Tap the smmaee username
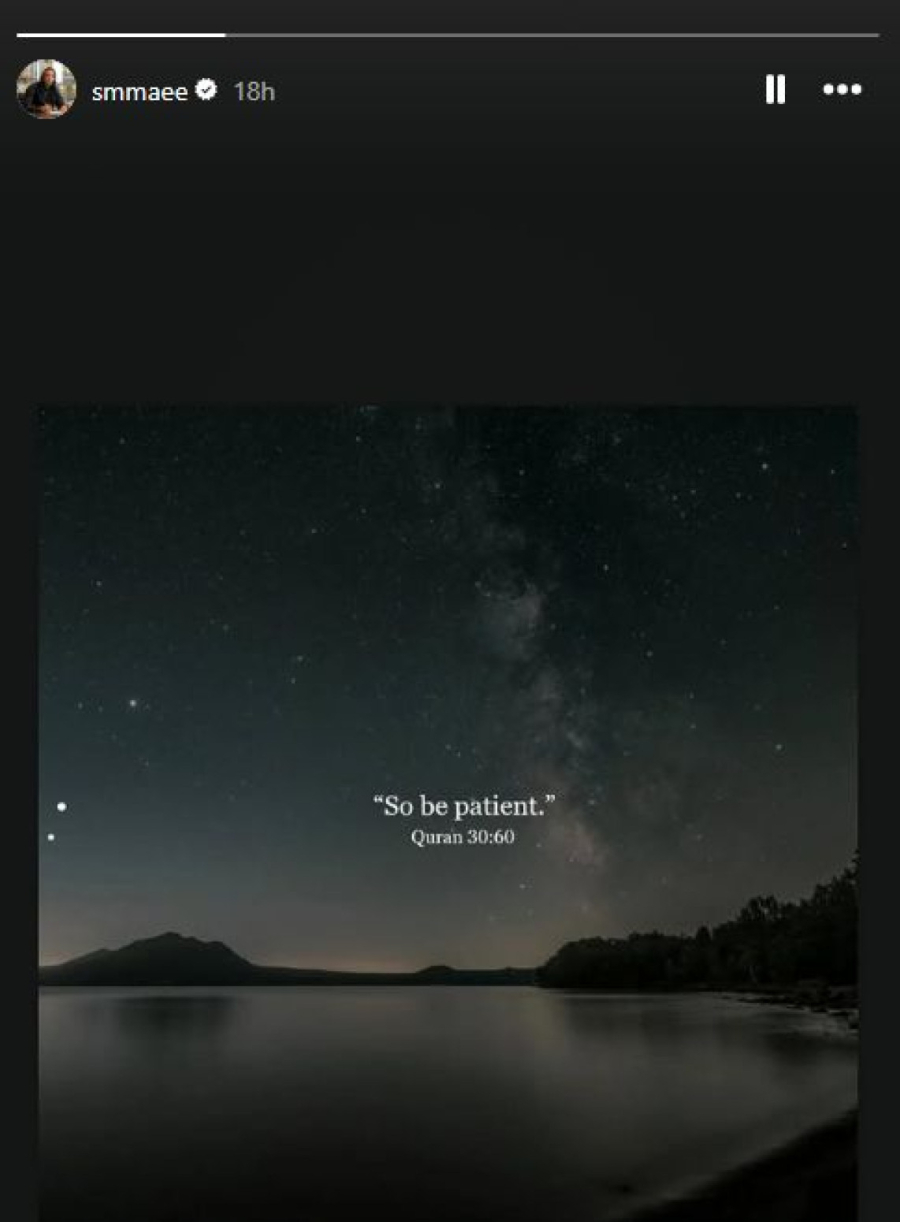The width and height of the screenshot is (900, 1222). [139, 92]
